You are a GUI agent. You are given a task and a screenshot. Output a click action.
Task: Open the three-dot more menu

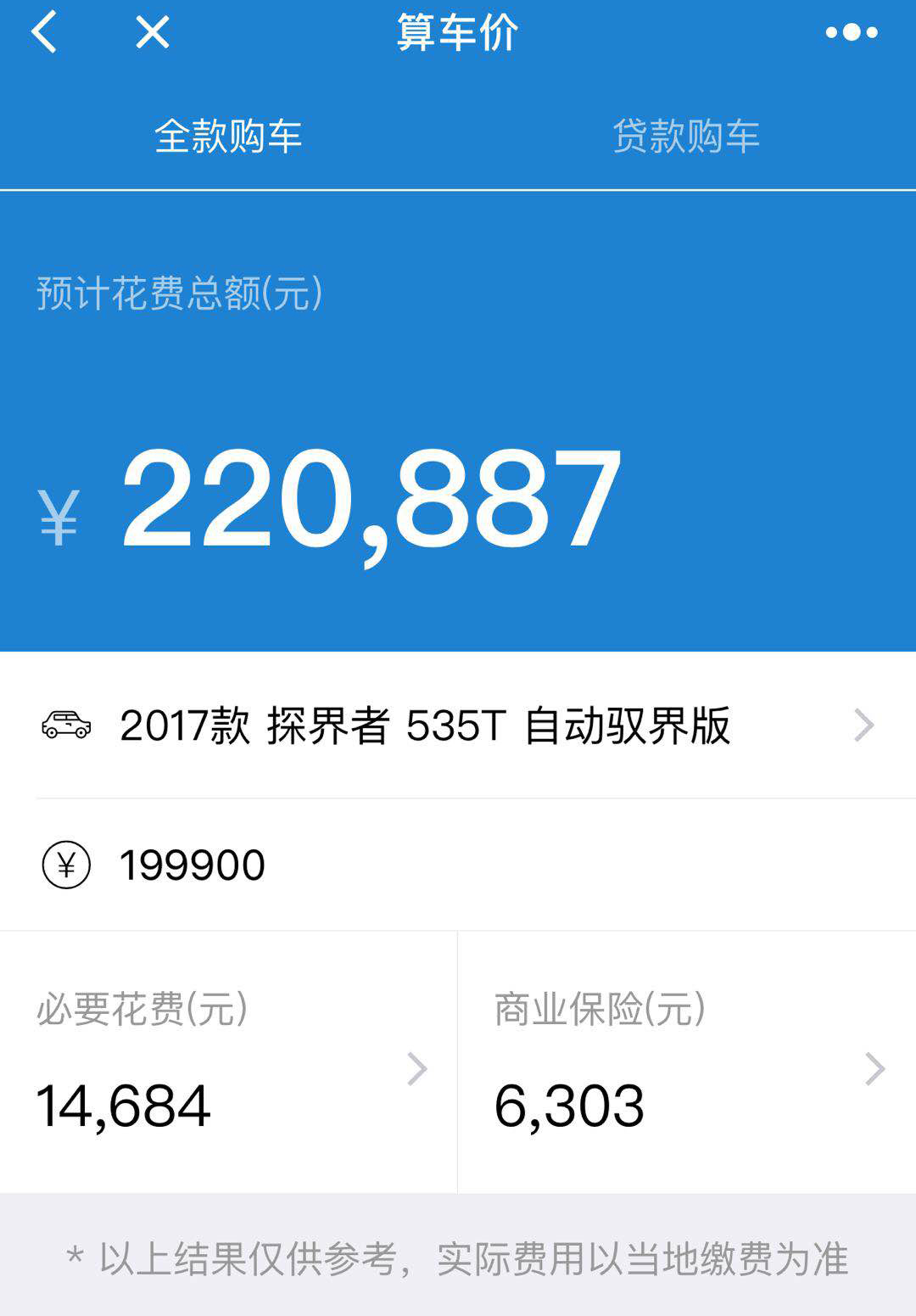[852, 33]
